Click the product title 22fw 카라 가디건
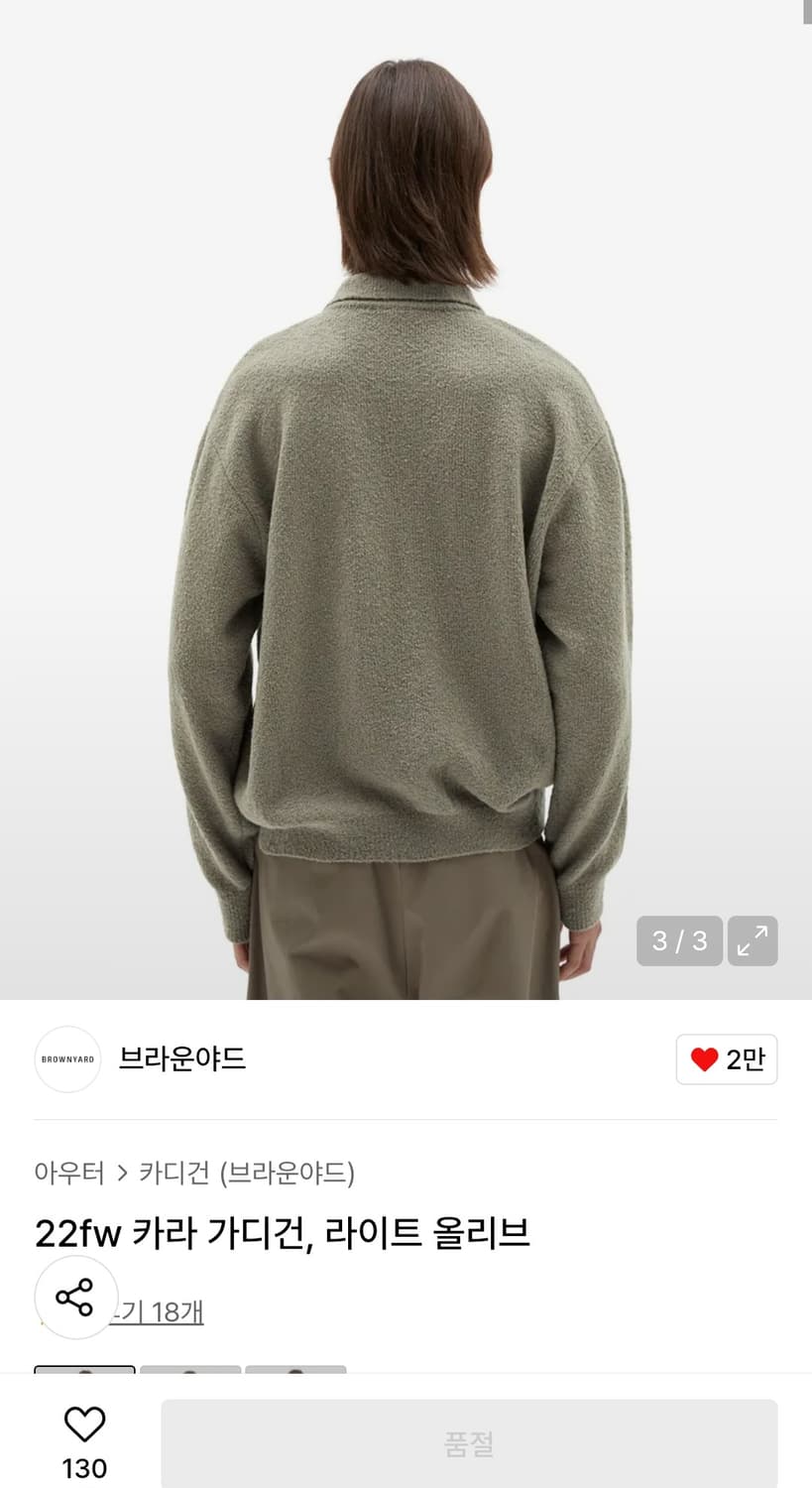812x1488 pixels. point(283,1235)
